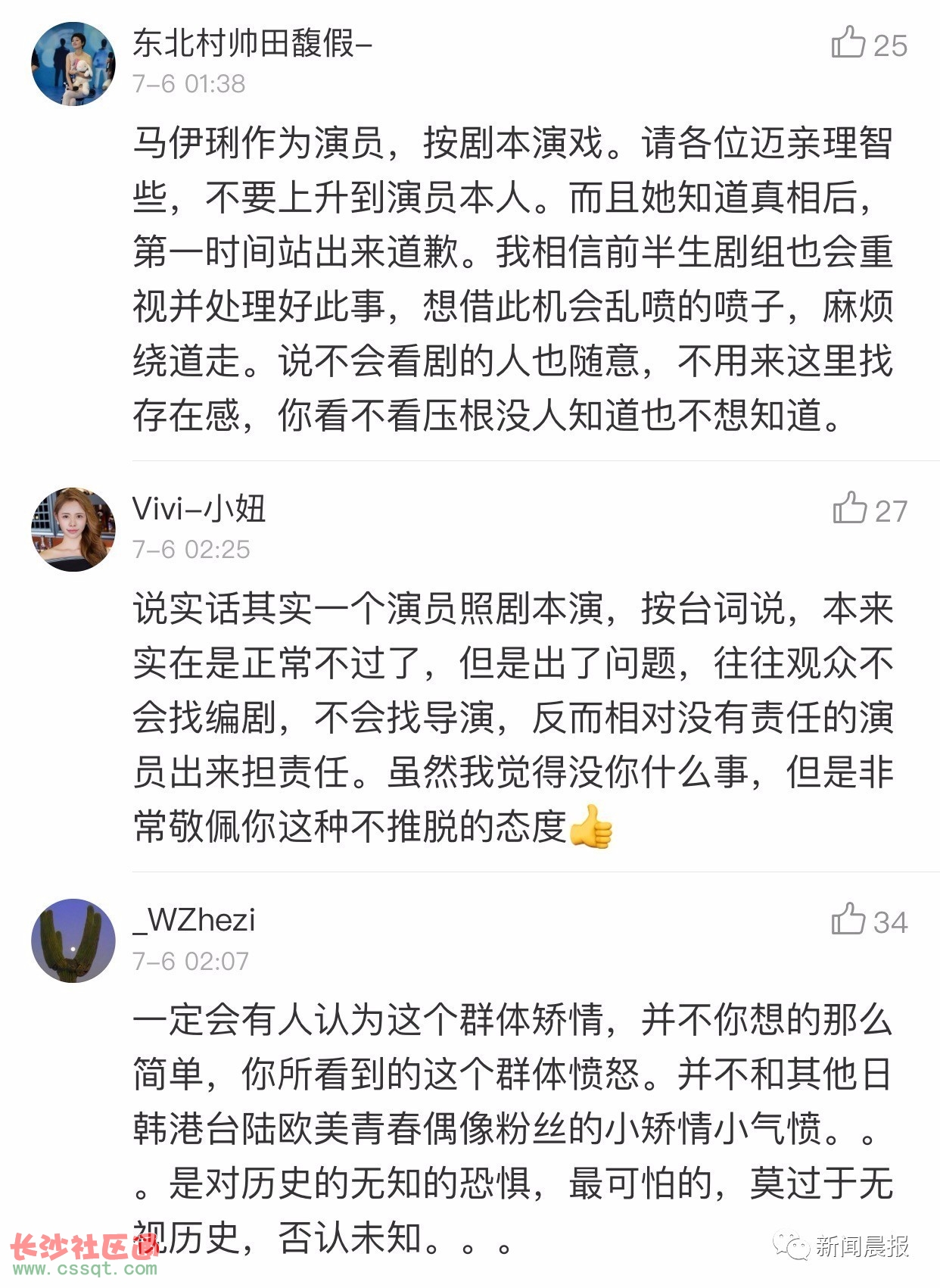View _WZhezi's cactus avatar profile
Screen dimensions: 940x1288
(x=73, y=940)
